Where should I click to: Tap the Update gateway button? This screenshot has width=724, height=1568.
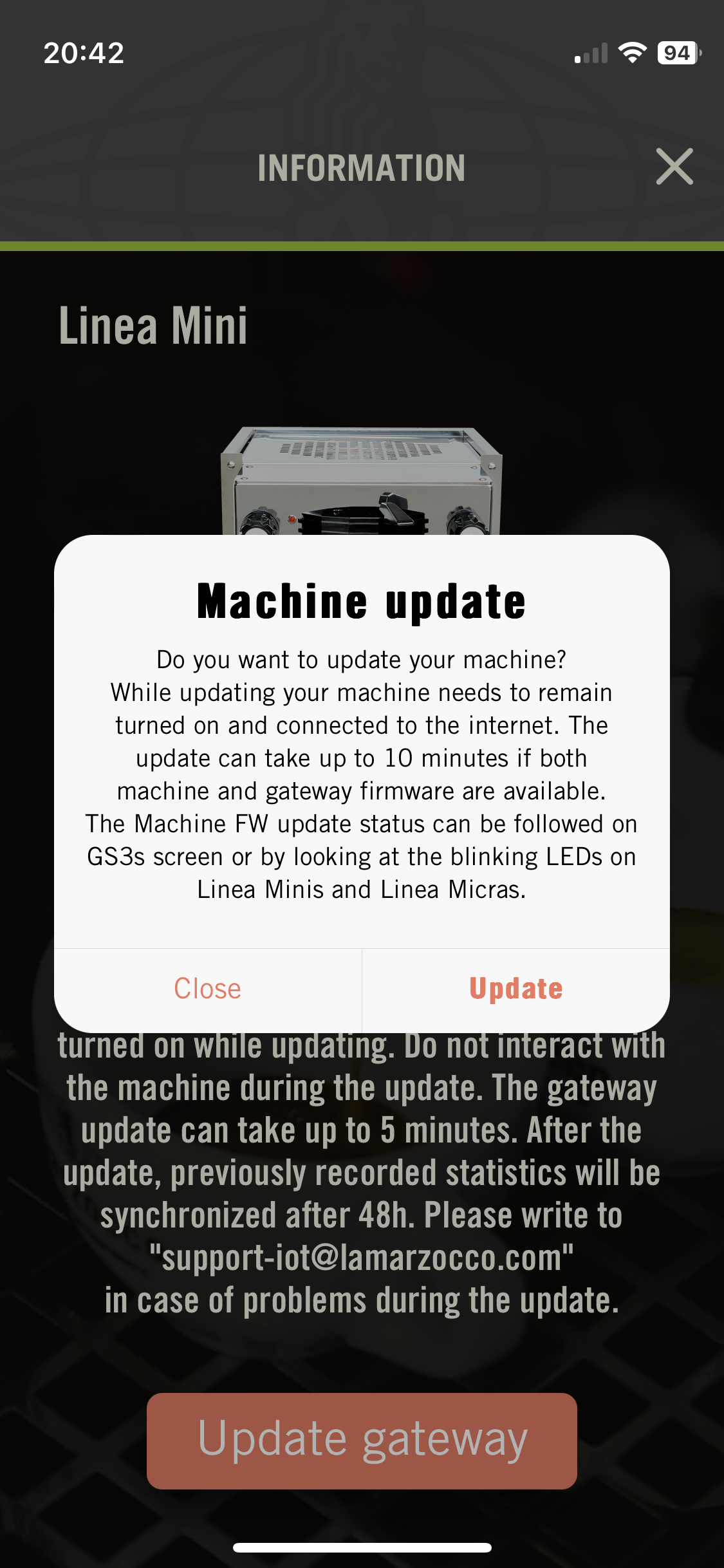(362, 1441)
